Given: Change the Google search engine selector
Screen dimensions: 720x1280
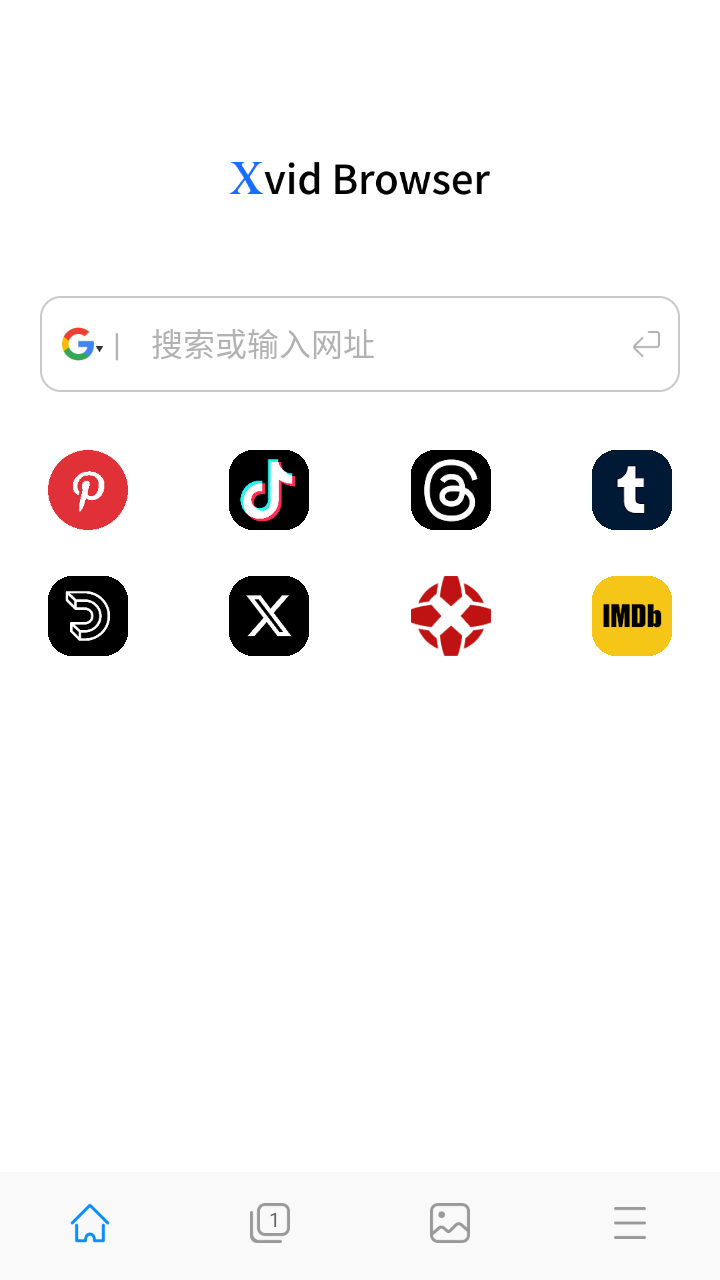Looking at the screenshot, I should point(82,345).
